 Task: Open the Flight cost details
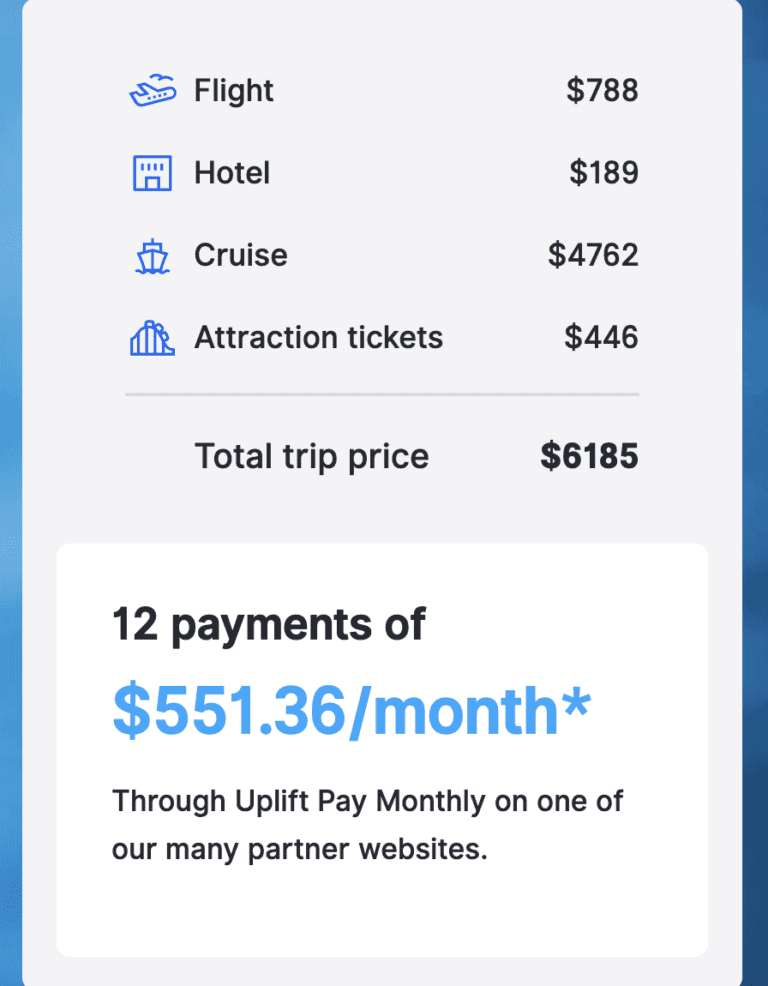[x=233, y=90]
